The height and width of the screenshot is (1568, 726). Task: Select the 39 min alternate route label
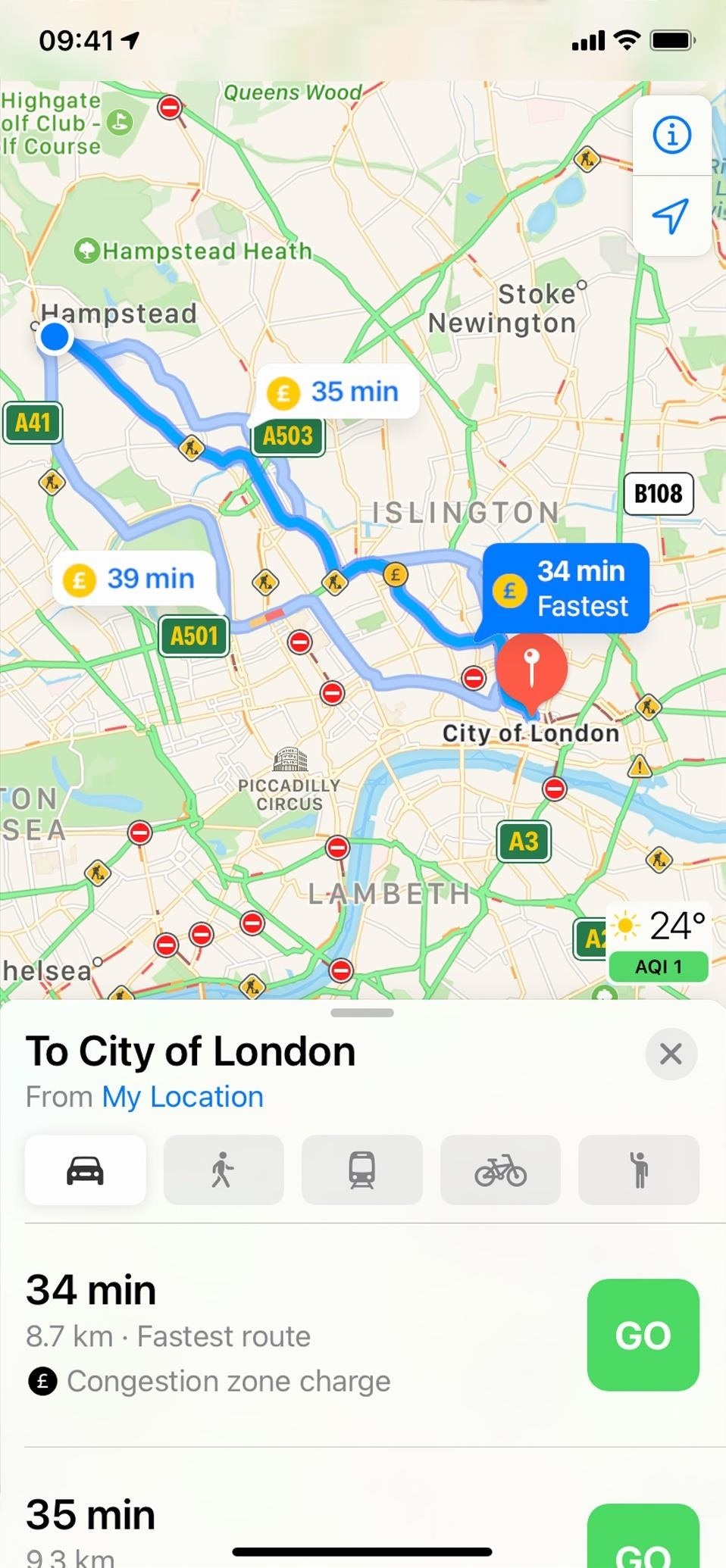click(x=134, y=579)
